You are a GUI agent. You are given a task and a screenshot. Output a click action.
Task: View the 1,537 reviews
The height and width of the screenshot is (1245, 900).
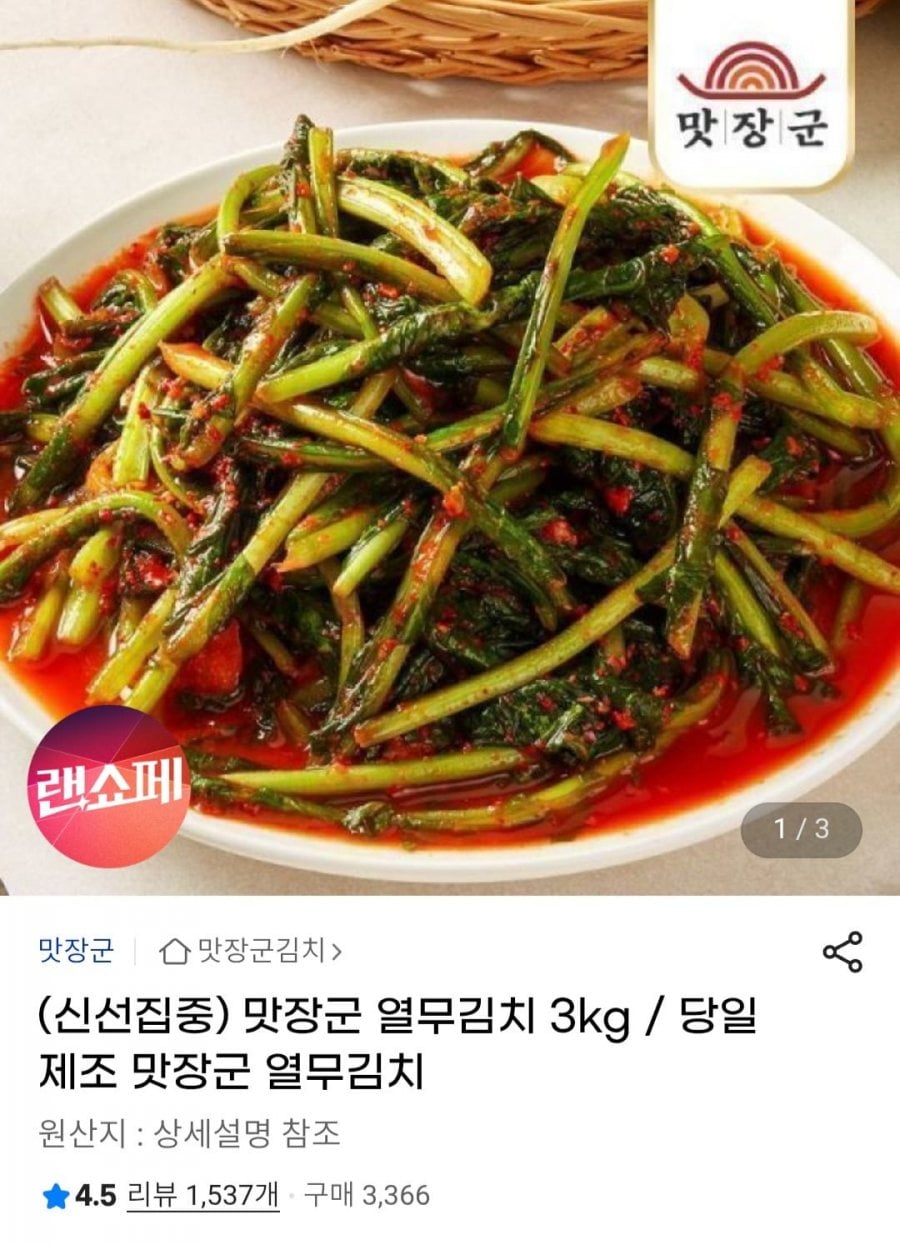click(202, 1194)
